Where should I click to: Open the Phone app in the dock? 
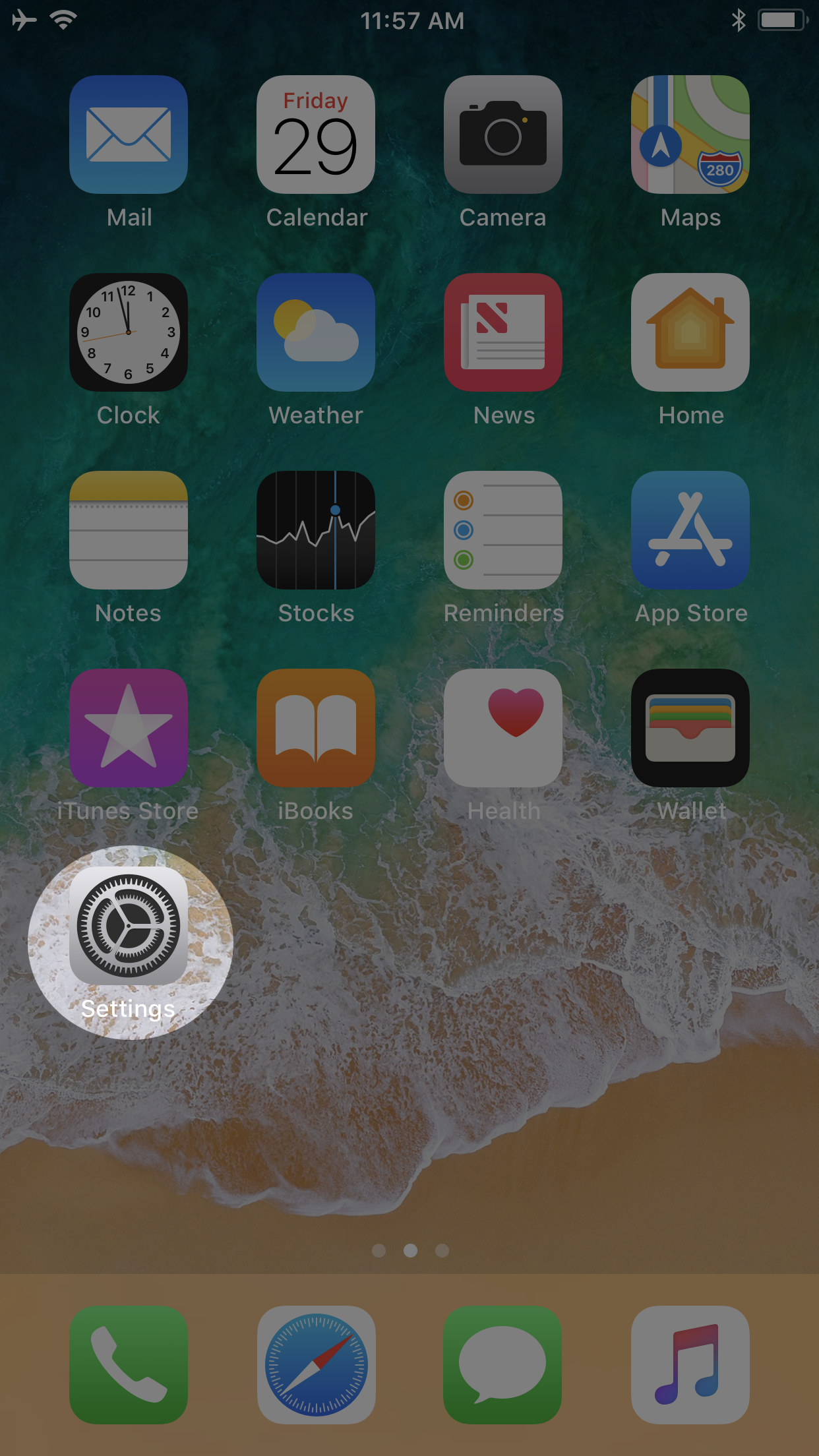129,1365
